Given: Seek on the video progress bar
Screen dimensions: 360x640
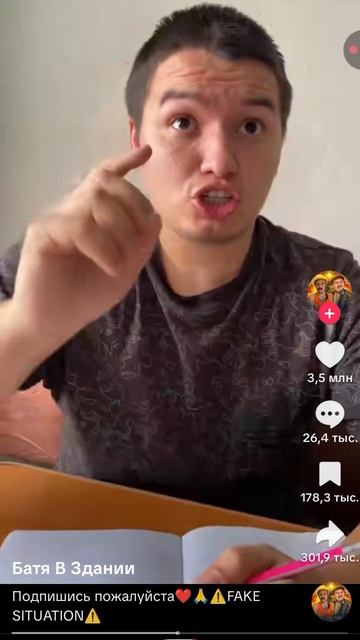Looking at the screenshot, I should pos(180,633).
